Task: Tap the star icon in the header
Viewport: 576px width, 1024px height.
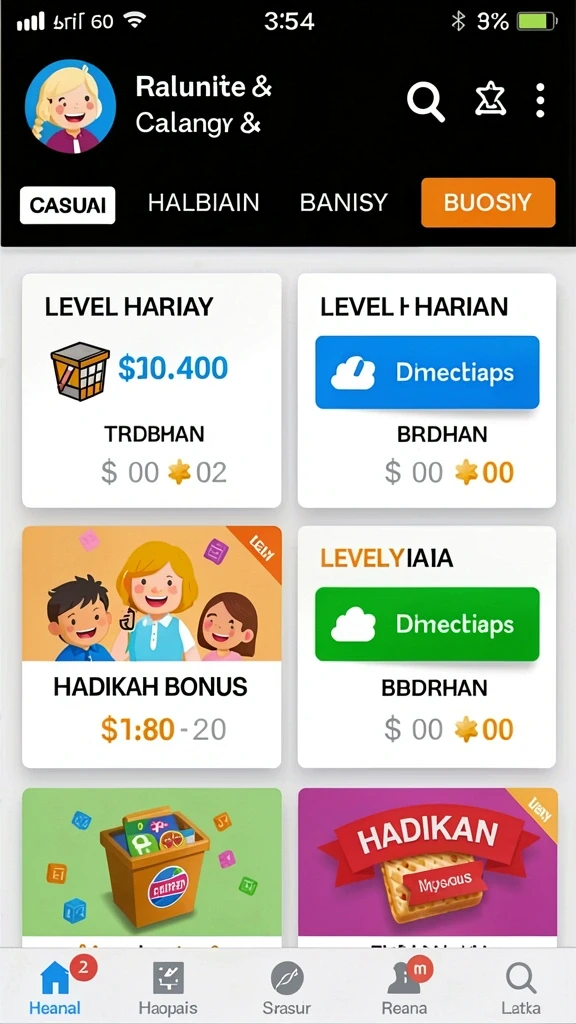Action: (490, 100)
